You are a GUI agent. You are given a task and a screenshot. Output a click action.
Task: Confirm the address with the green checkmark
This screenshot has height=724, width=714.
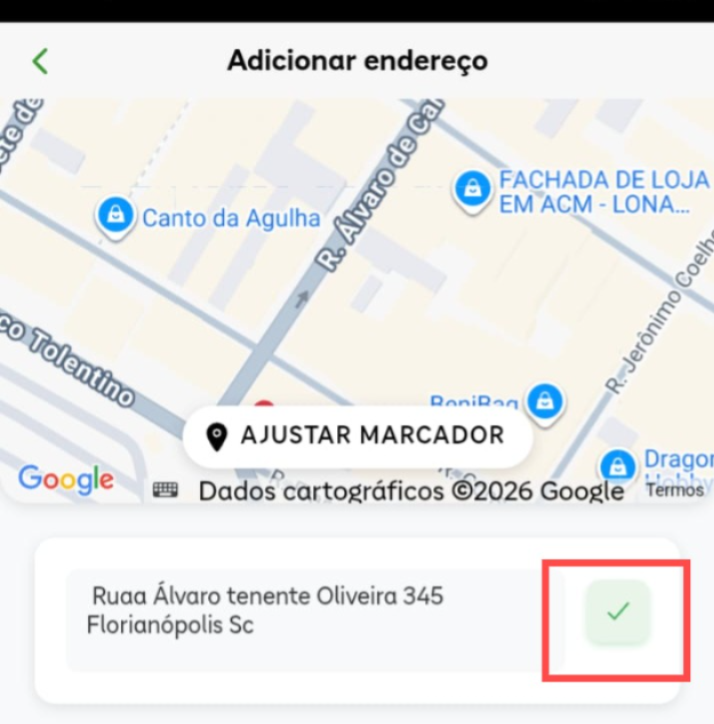click(x=617, y=612)
